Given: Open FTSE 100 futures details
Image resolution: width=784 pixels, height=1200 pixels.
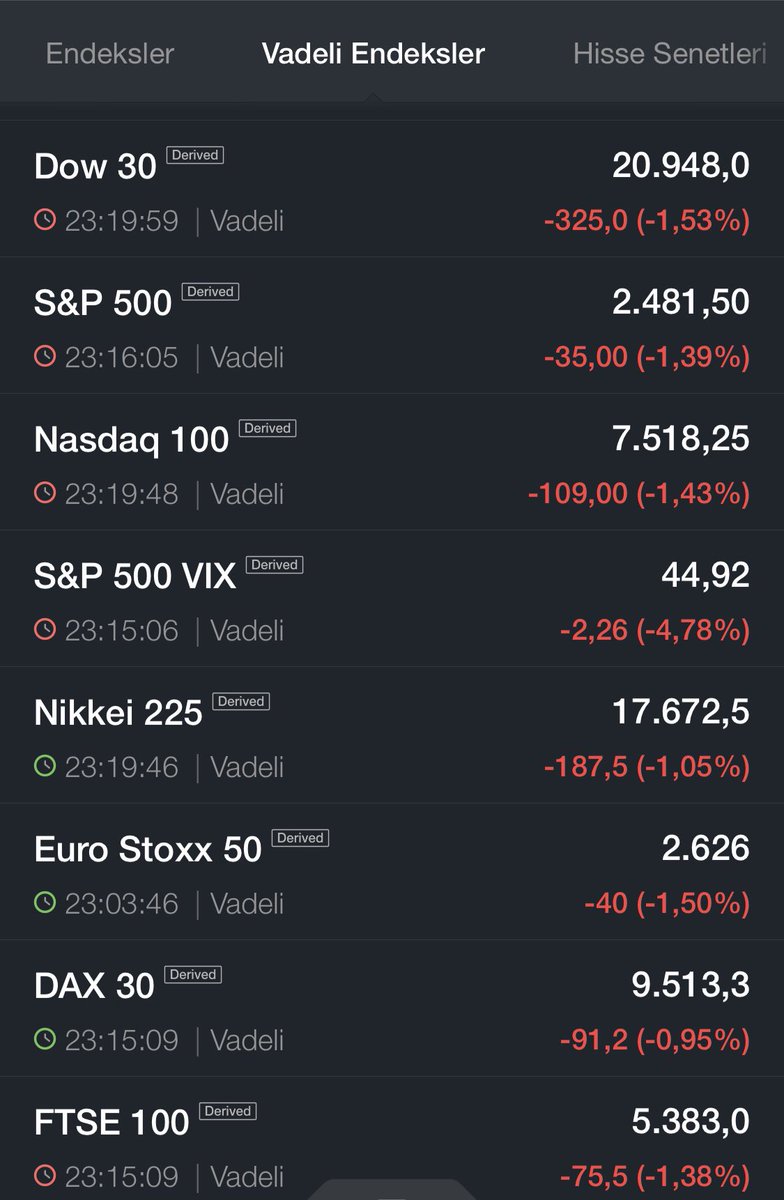Looking at the screenshot, I should coord(392,1139).
